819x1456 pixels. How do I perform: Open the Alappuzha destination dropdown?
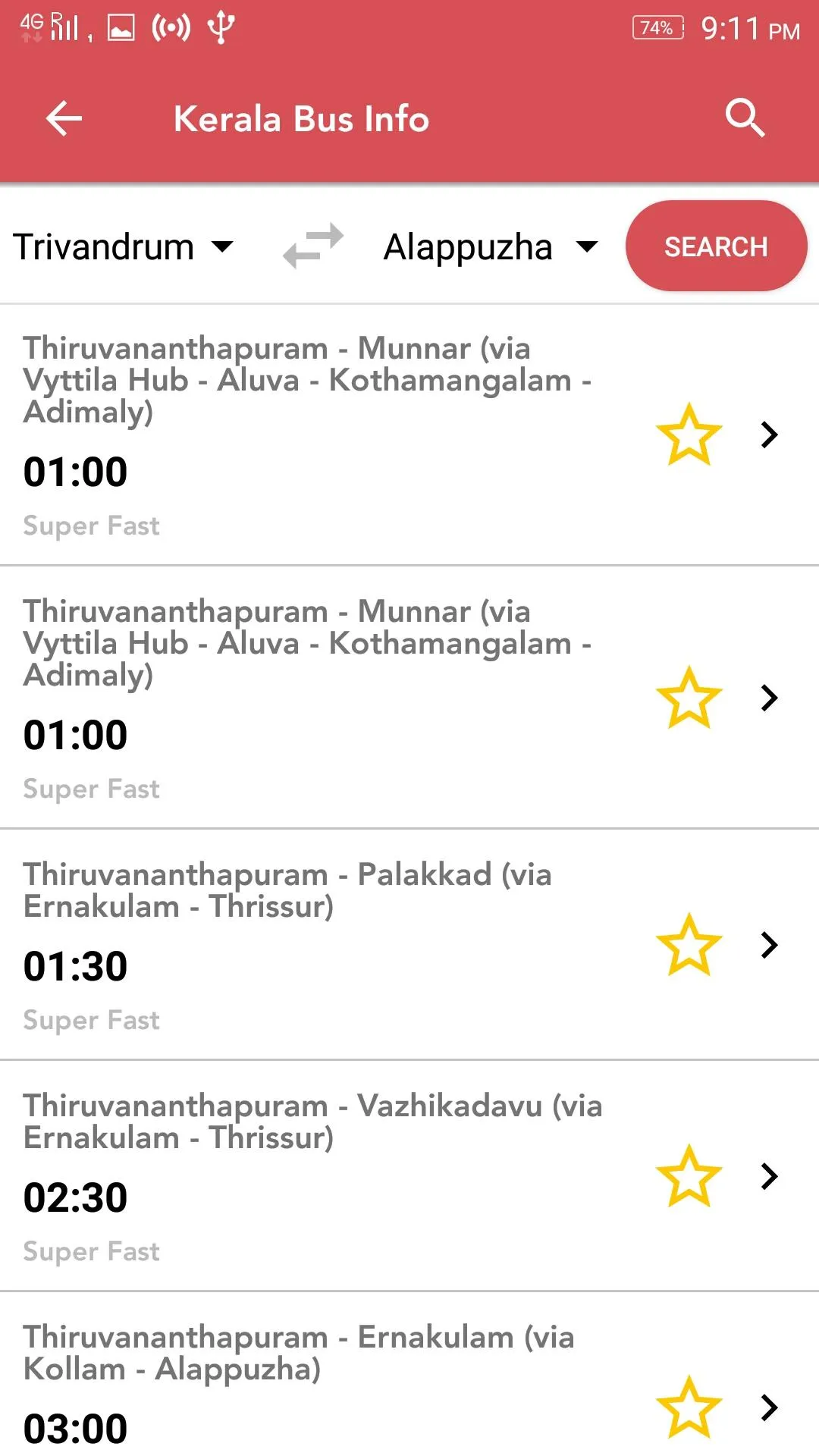point(489,246)
